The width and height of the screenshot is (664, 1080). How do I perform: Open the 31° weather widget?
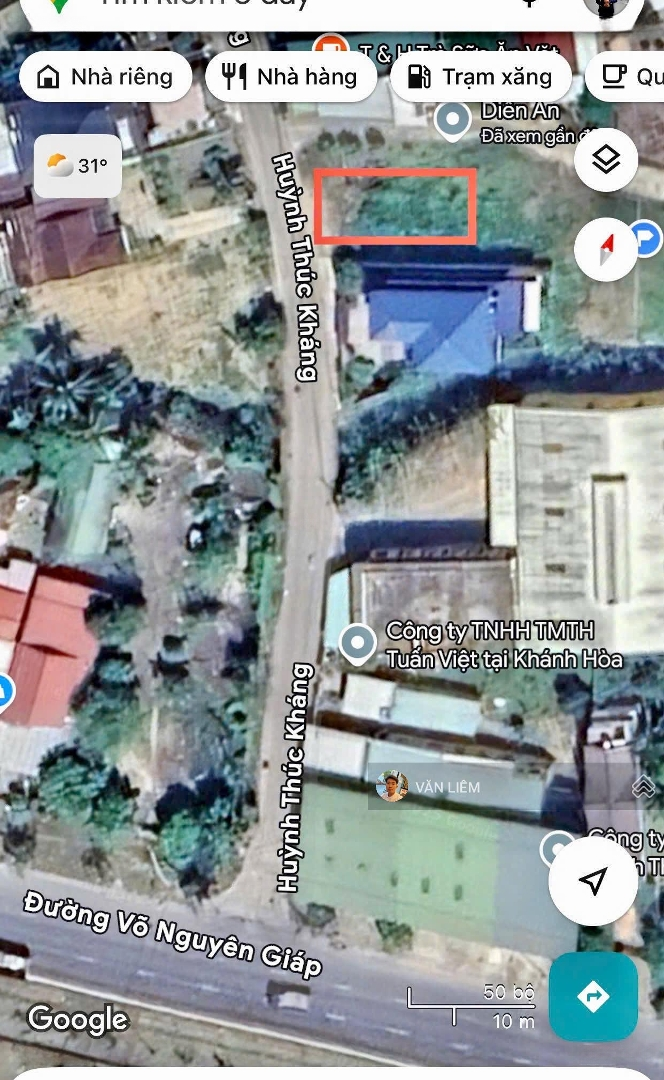click(x=78, y=166)
